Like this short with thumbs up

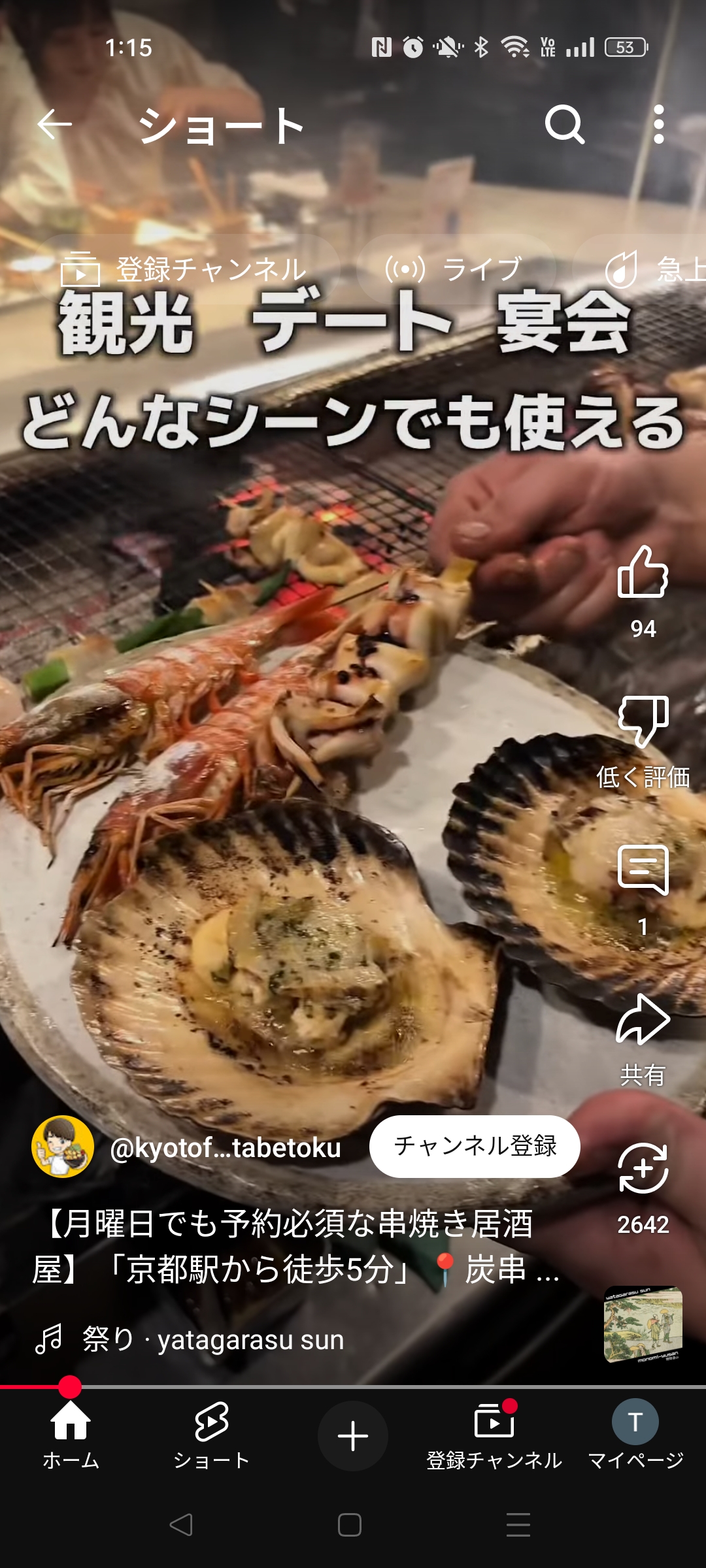tap(643, 573)
